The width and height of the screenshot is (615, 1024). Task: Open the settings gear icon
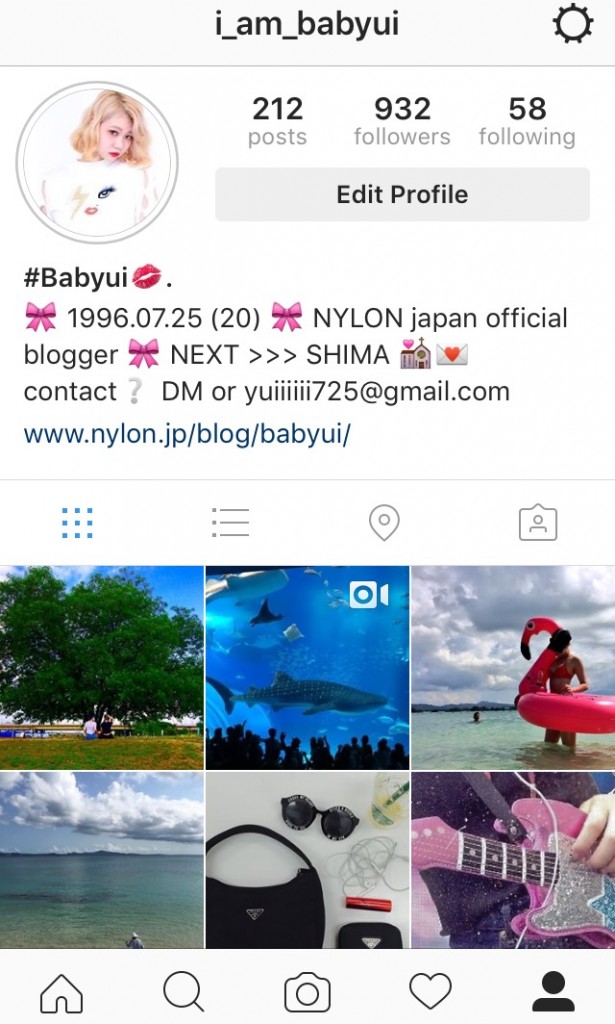point(572,25)
